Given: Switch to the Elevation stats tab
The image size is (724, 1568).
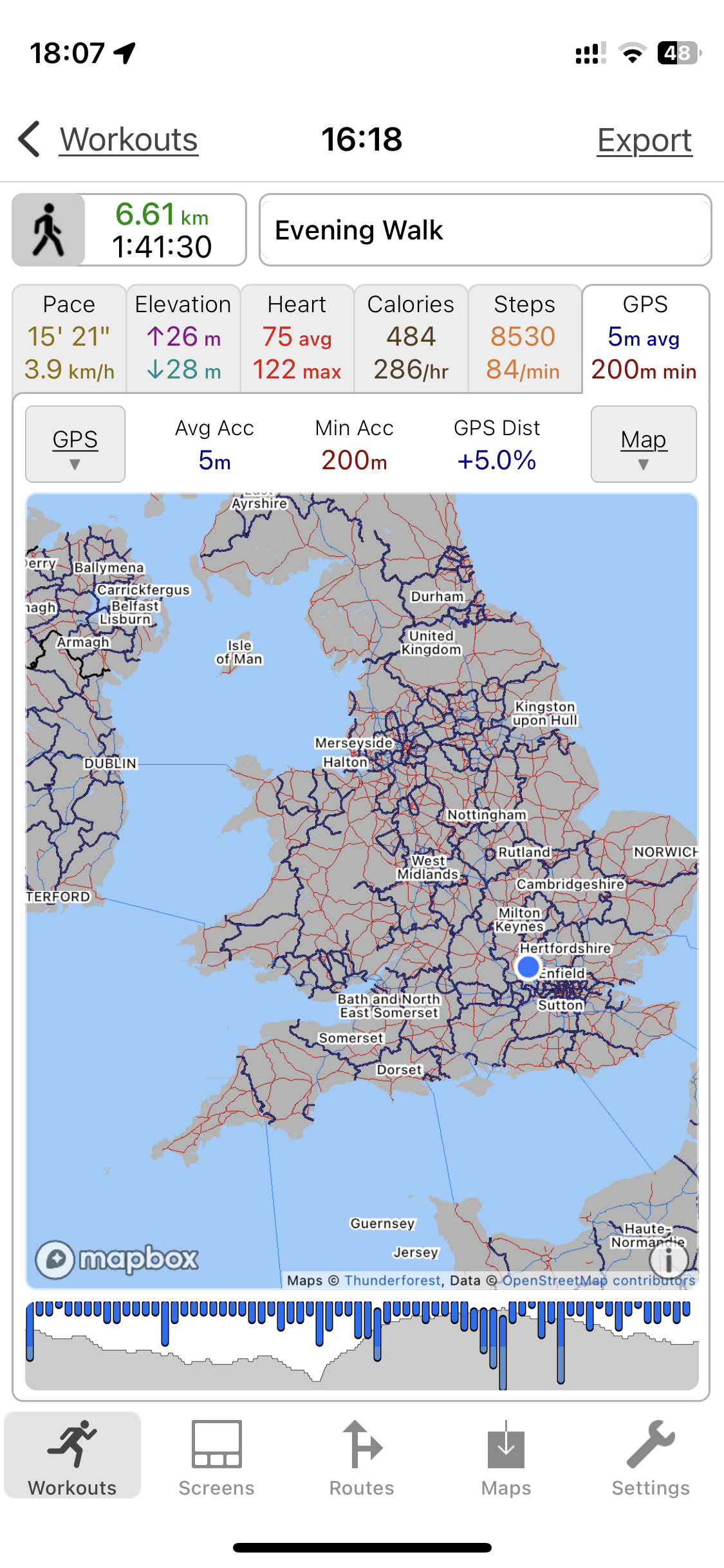Looking at the screenshot, I should [183, 338].
